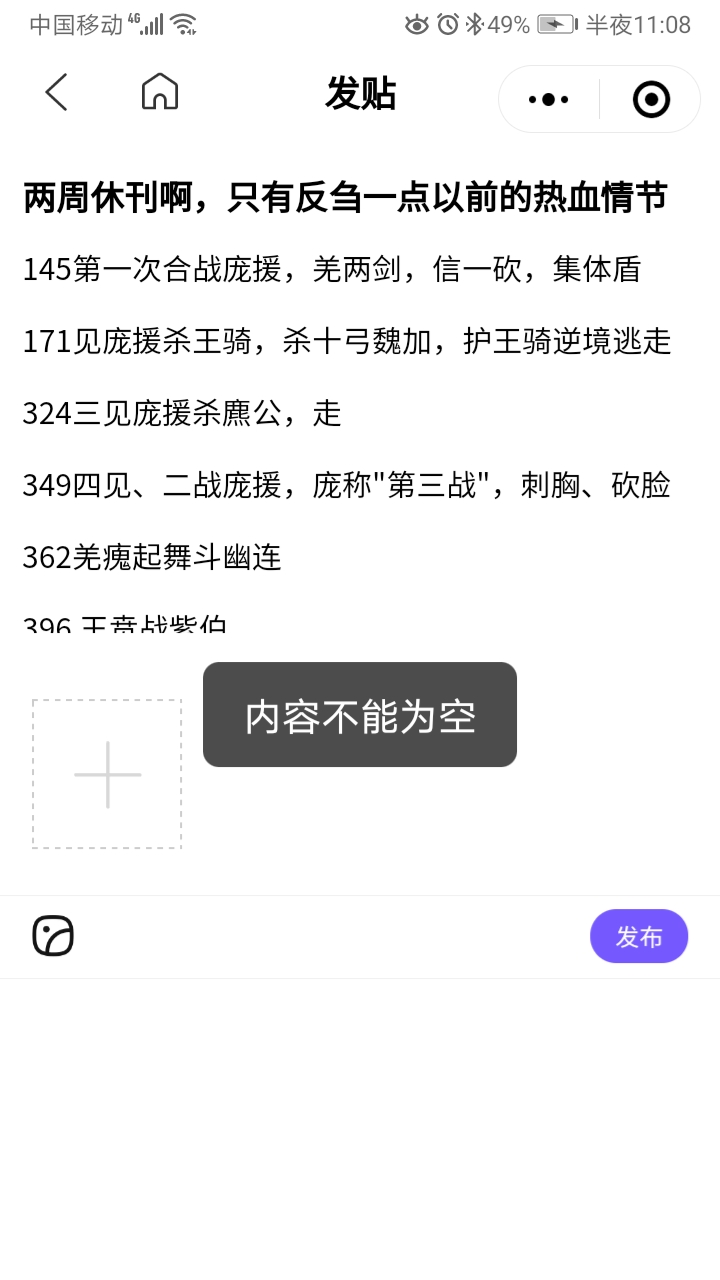Close the mini program with the circle icon
The height and width of the screenshot is (1280, 720).
coord(651,99)
